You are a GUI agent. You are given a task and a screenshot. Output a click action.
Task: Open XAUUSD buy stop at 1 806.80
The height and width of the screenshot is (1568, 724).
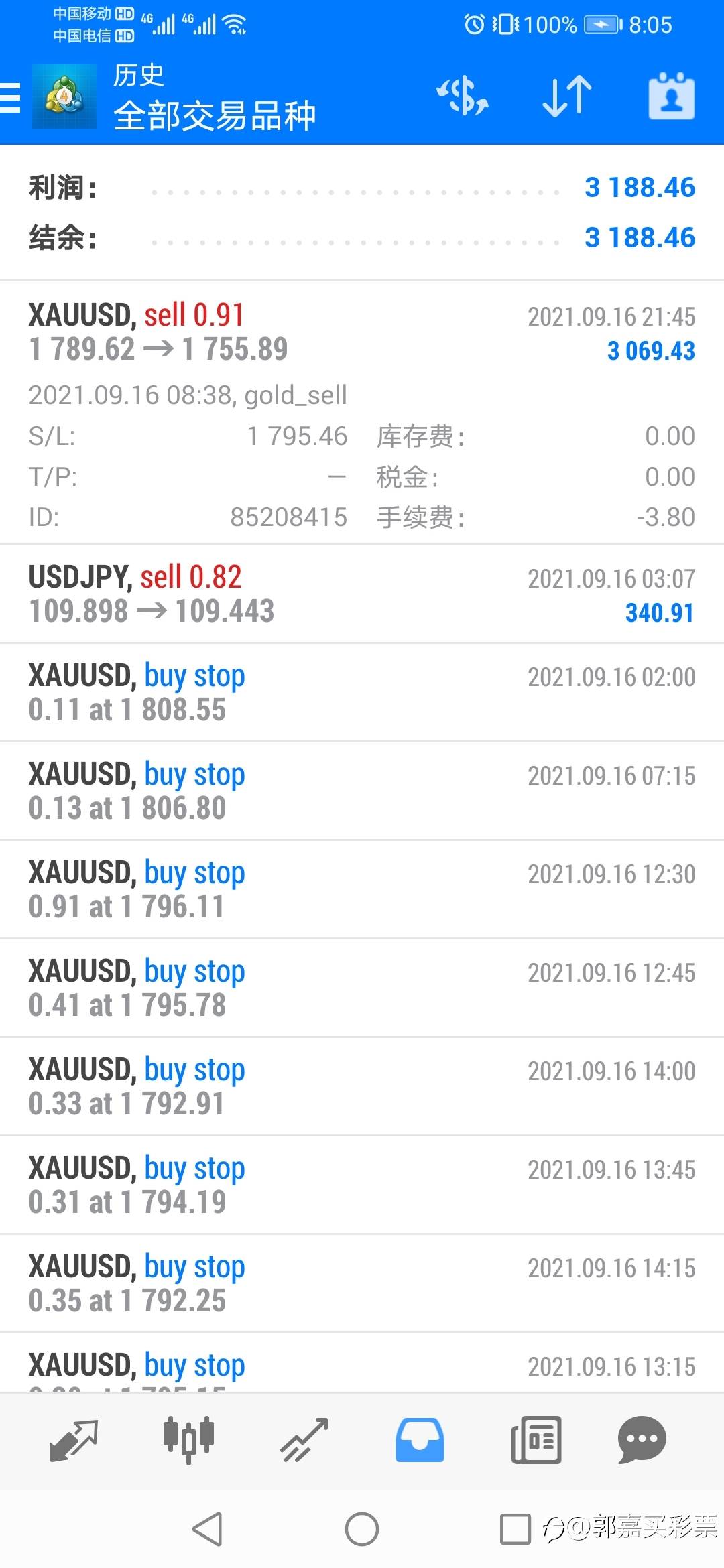(362, 791)
